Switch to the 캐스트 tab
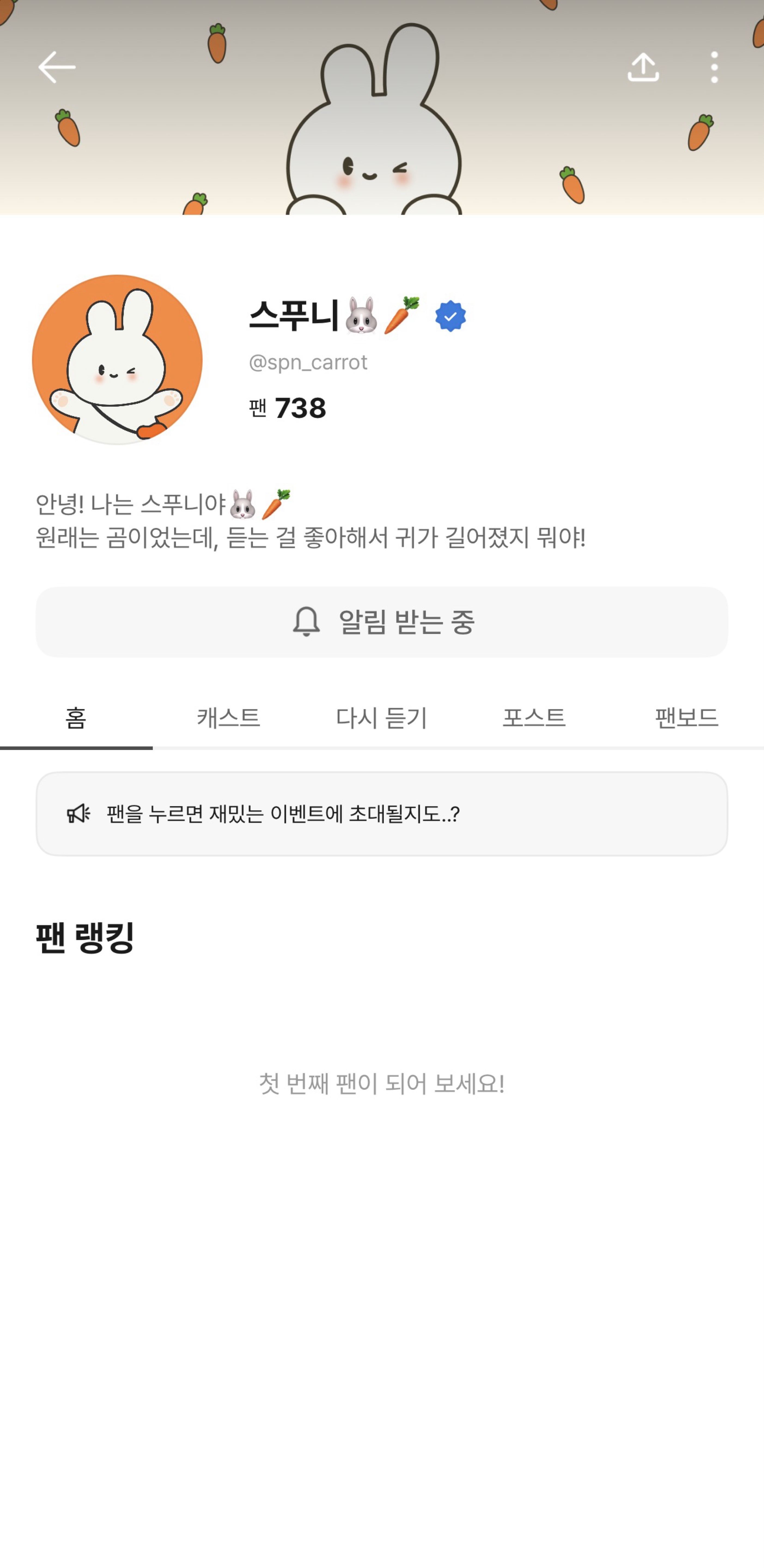The image size is (764, 1568). click(x=229, y=718)
